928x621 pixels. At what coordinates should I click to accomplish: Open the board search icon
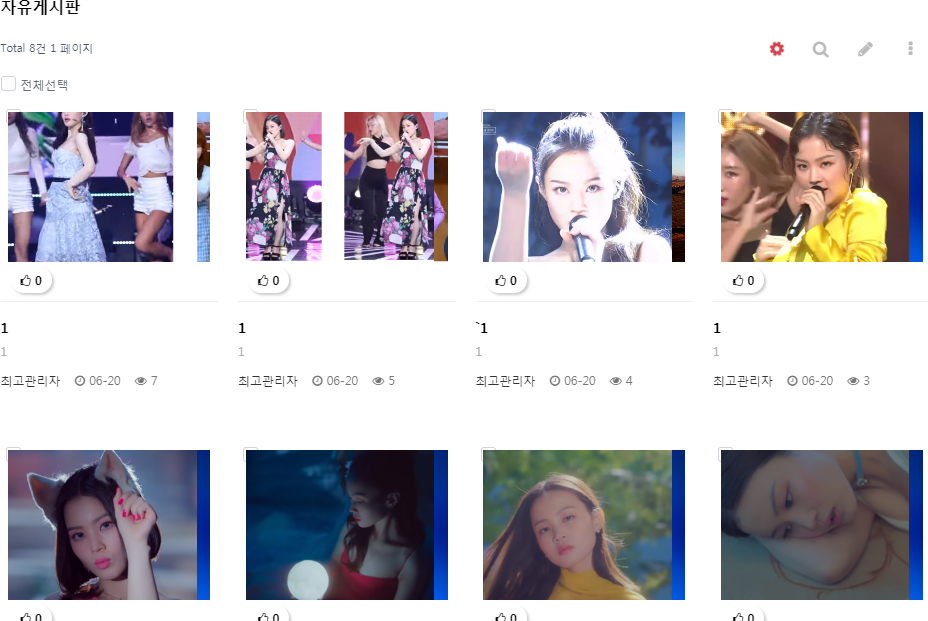(x=821, y=49)
